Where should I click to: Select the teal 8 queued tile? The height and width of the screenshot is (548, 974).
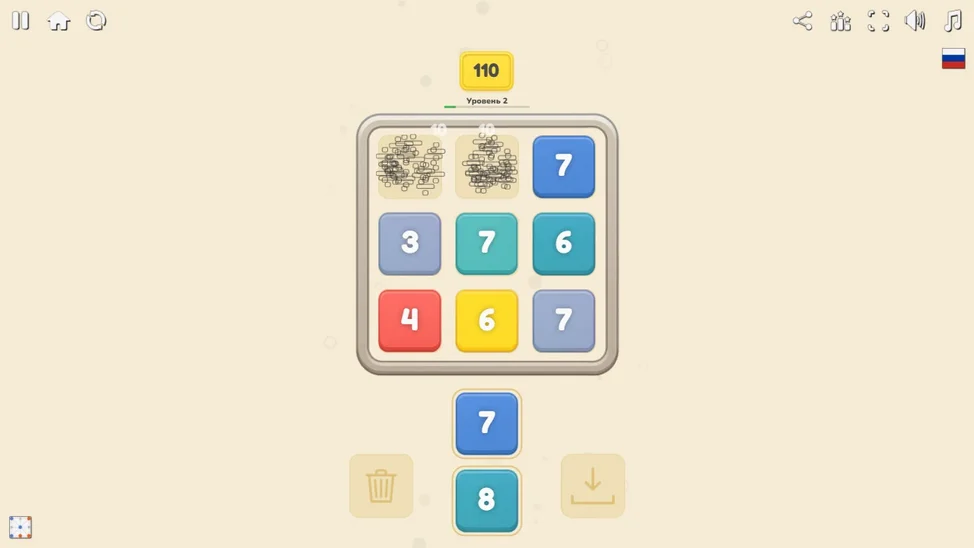[487, 500]
